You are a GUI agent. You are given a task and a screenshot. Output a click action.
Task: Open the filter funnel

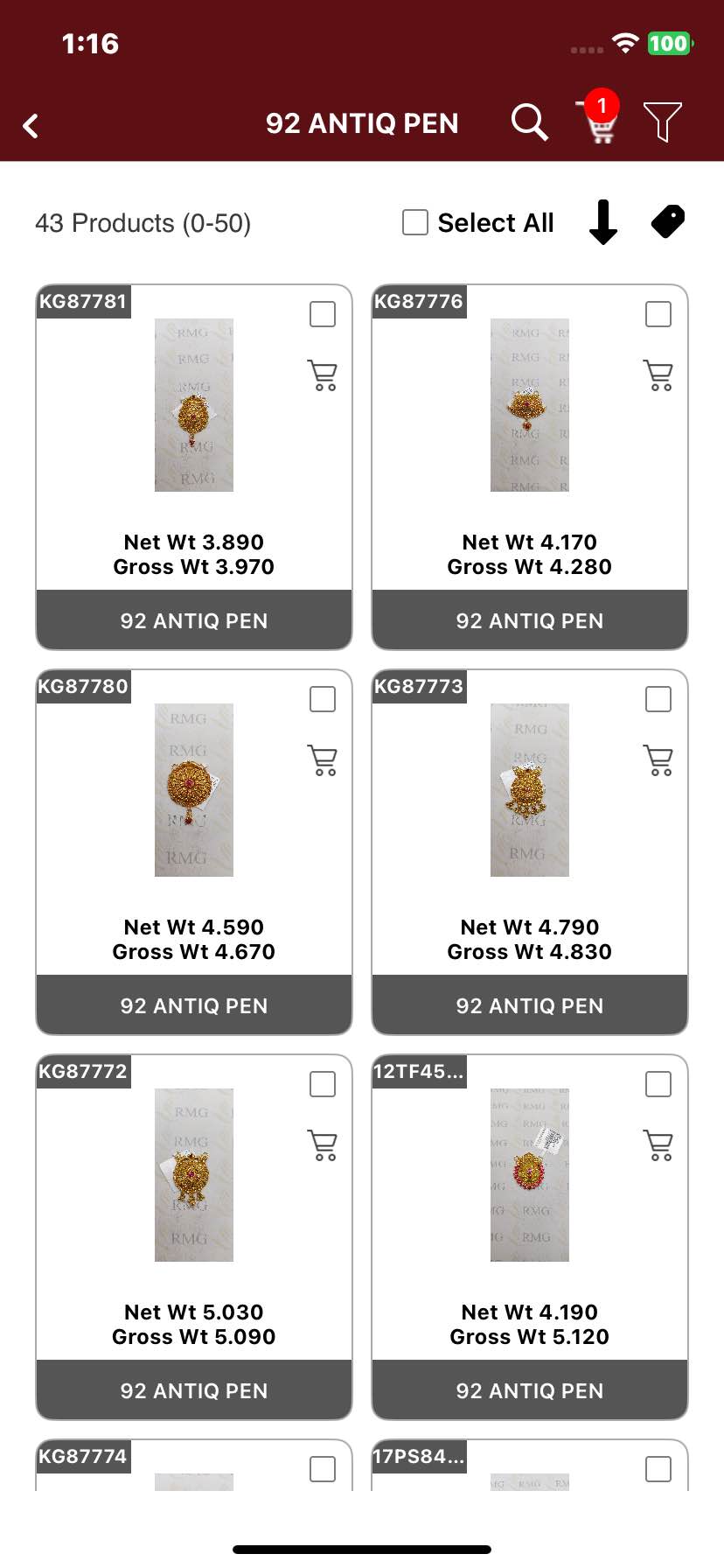click(662, 122)
